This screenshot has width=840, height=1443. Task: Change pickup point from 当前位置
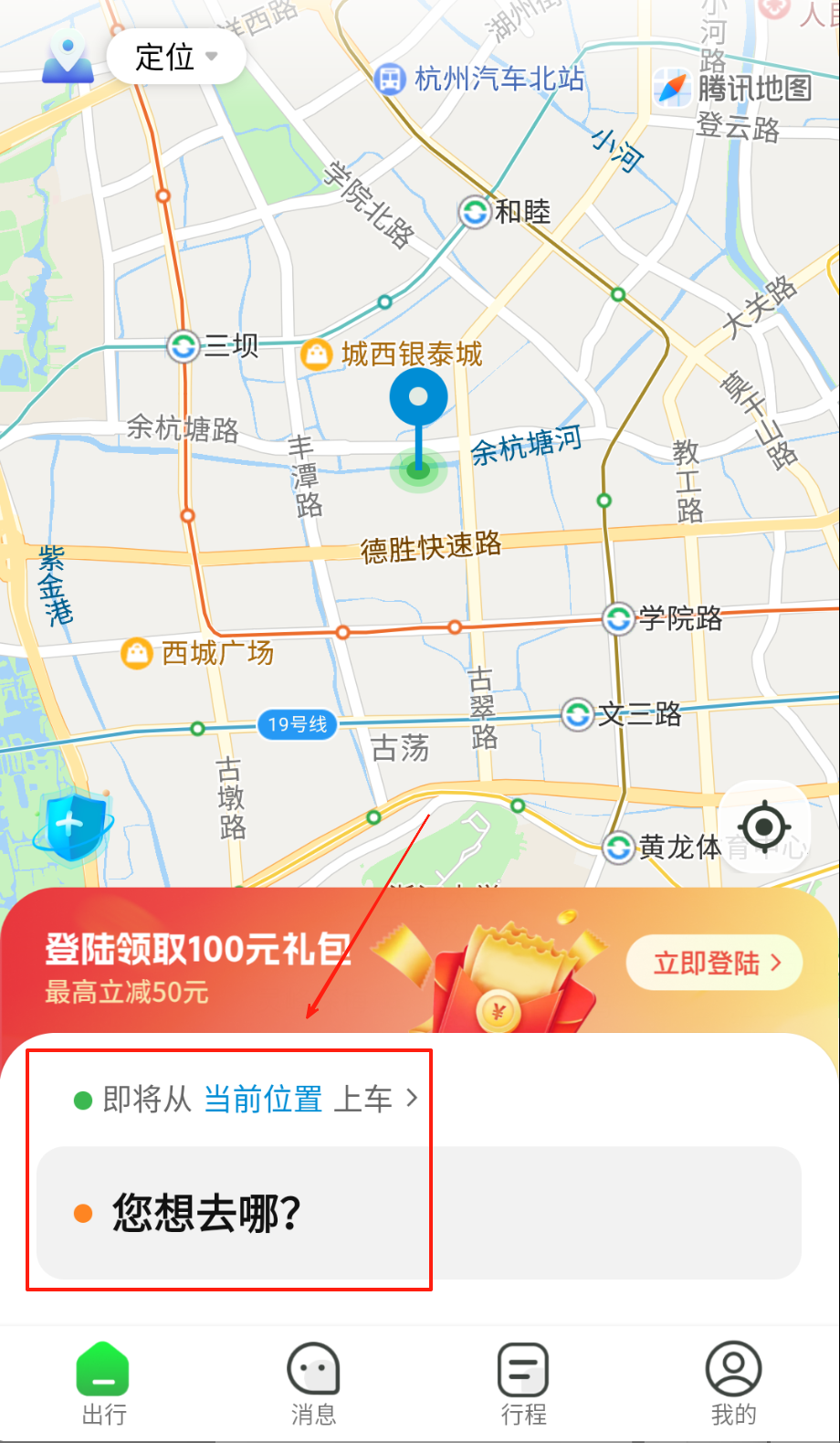point(262,1099)
